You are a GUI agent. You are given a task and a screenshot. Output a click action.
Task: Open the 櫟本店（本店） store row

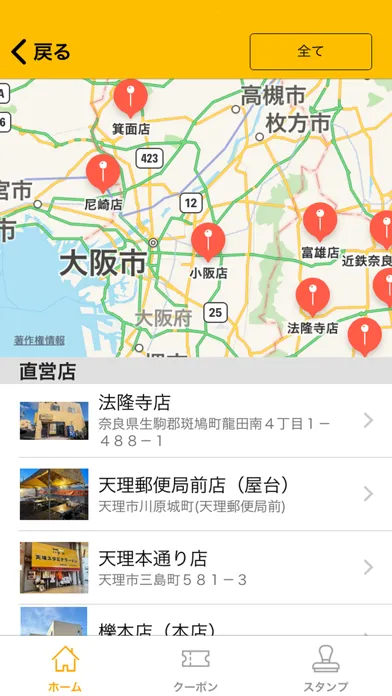pos(196,620)
